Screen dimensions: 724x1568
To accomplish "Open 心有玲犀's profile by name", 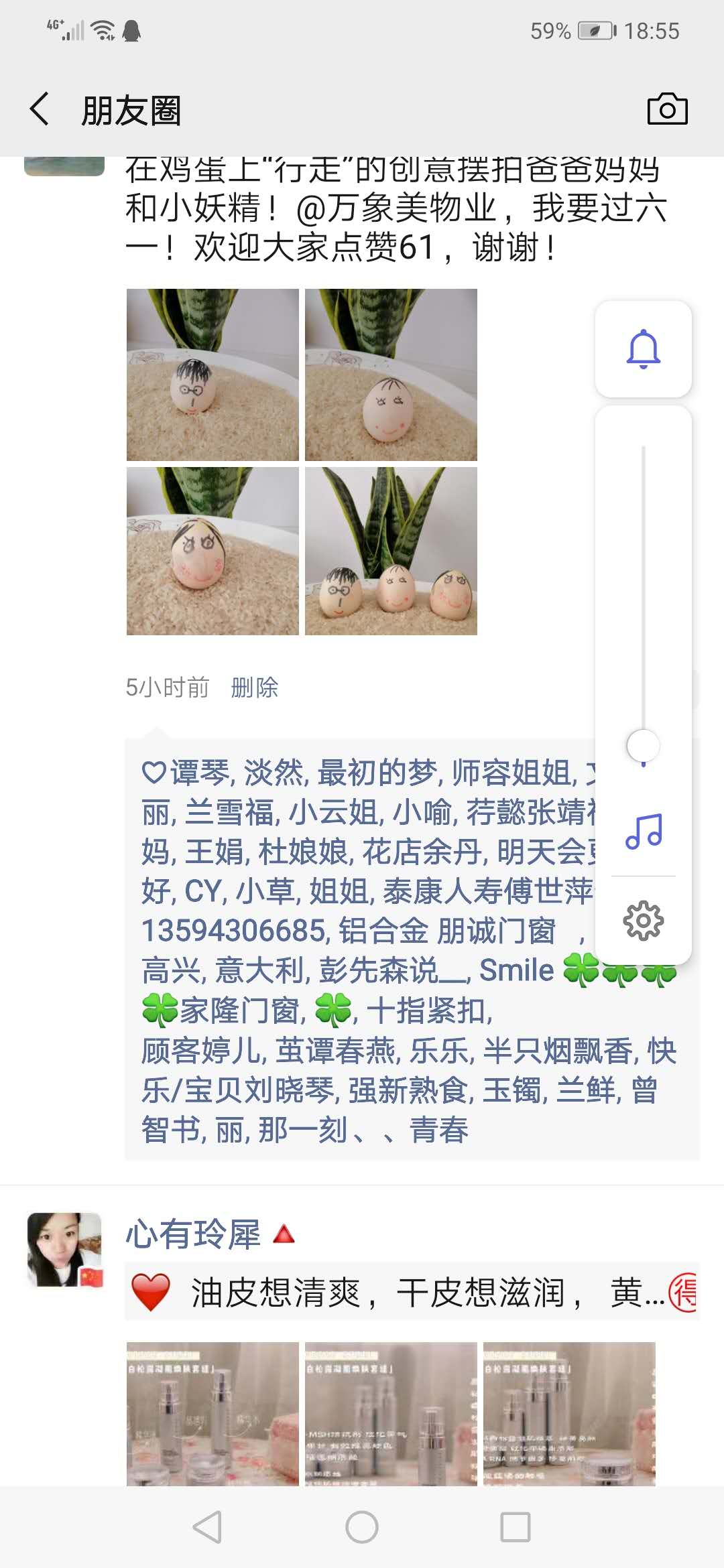I will pos(193,1234).
